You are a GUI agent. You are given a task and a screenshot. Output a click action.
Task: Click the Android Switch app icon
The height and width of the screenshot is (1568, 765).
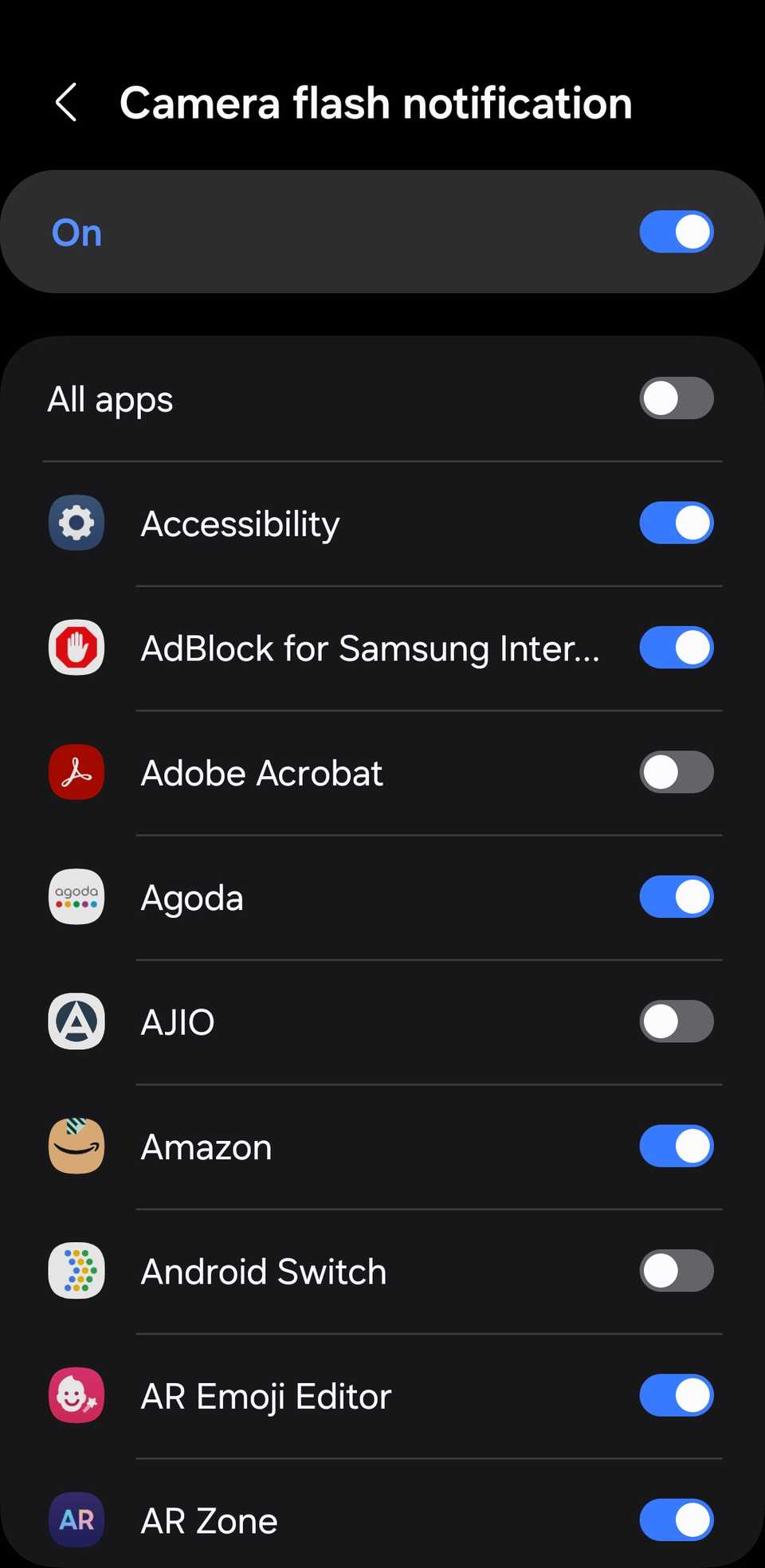pos(76,1272)
